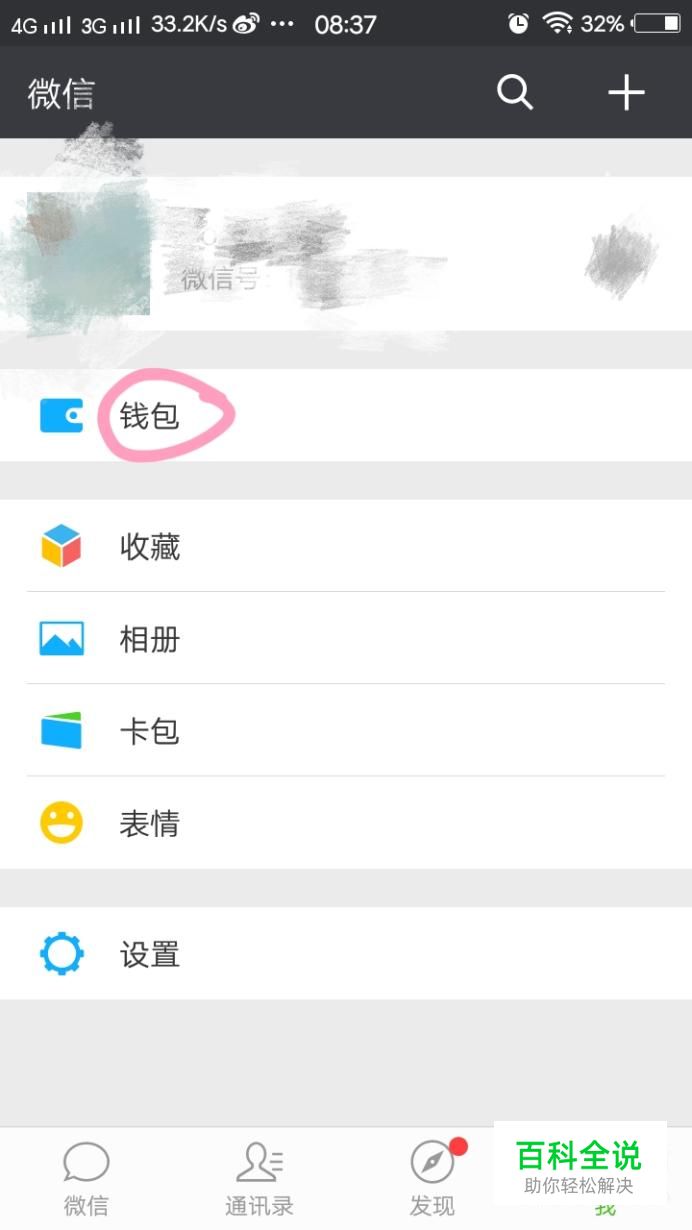Open 收藏 favorites
Screen dimensions: 692x1230
[x=150, y=547]
